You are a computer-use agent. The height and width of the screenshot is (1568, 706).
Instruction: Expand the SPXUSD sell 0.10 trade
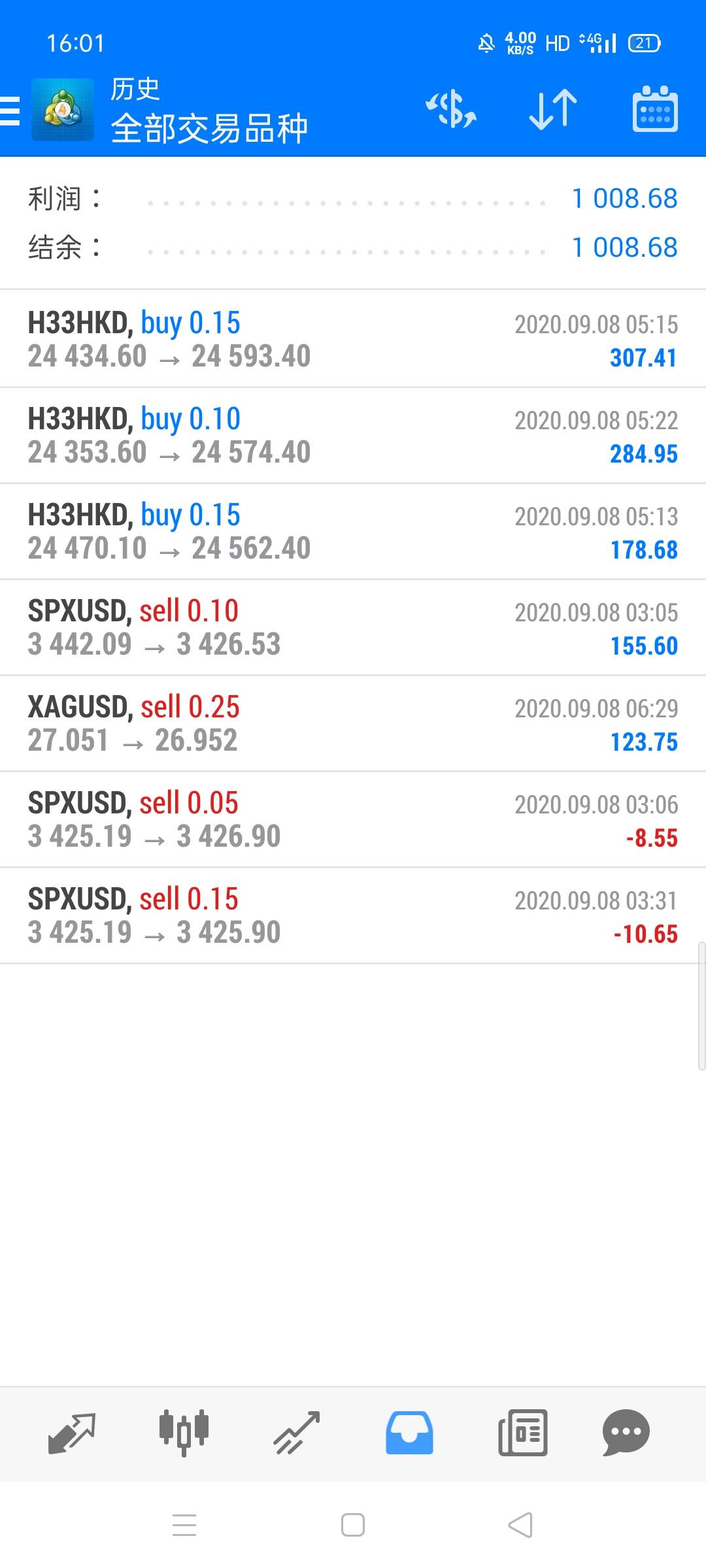tap(353, 627)
